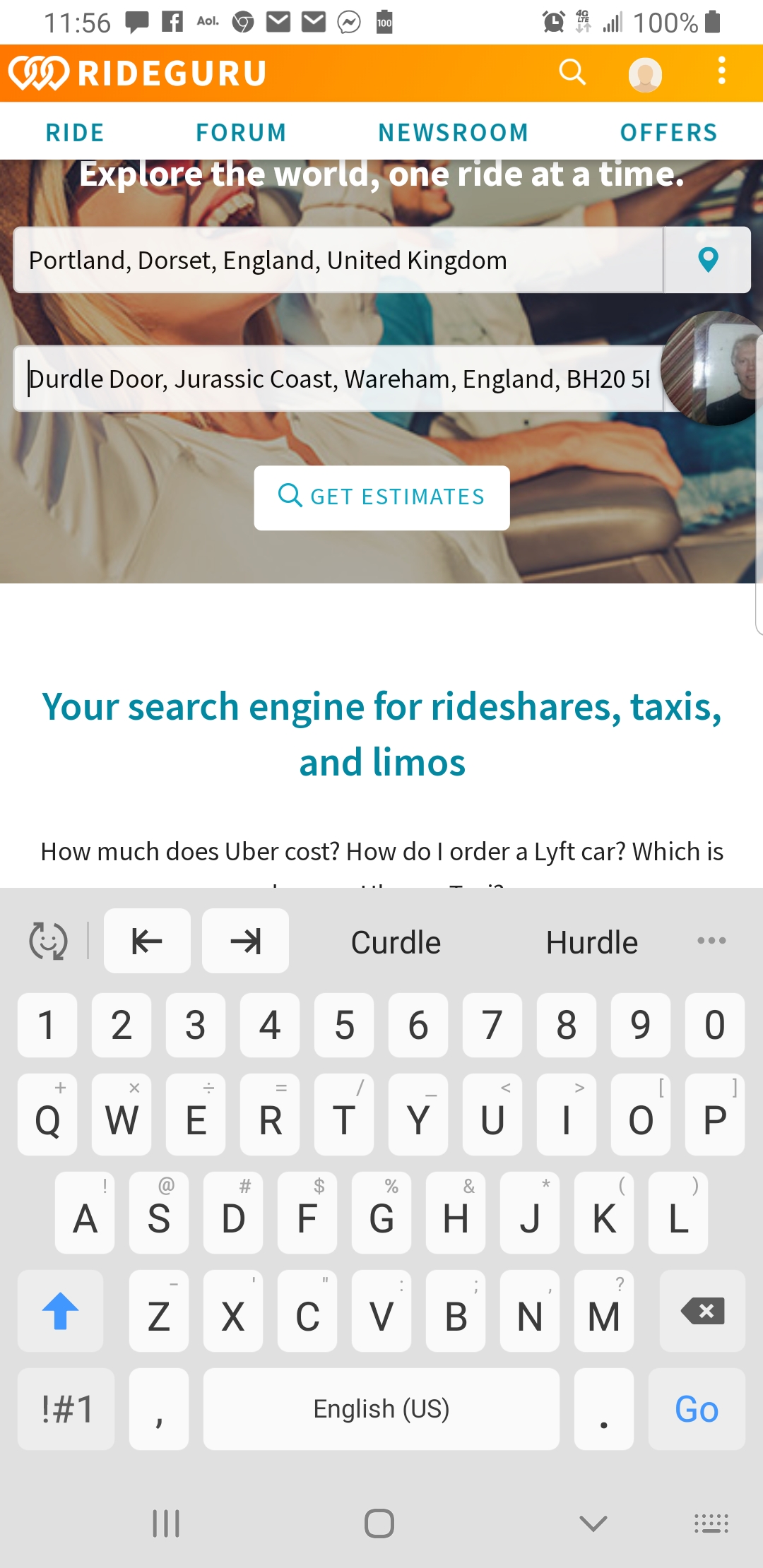This screenshot has width=763, height=1568.
Task: Jump to the next field with tab arrow
Action: pyautogui.click(x=245, y=941)
